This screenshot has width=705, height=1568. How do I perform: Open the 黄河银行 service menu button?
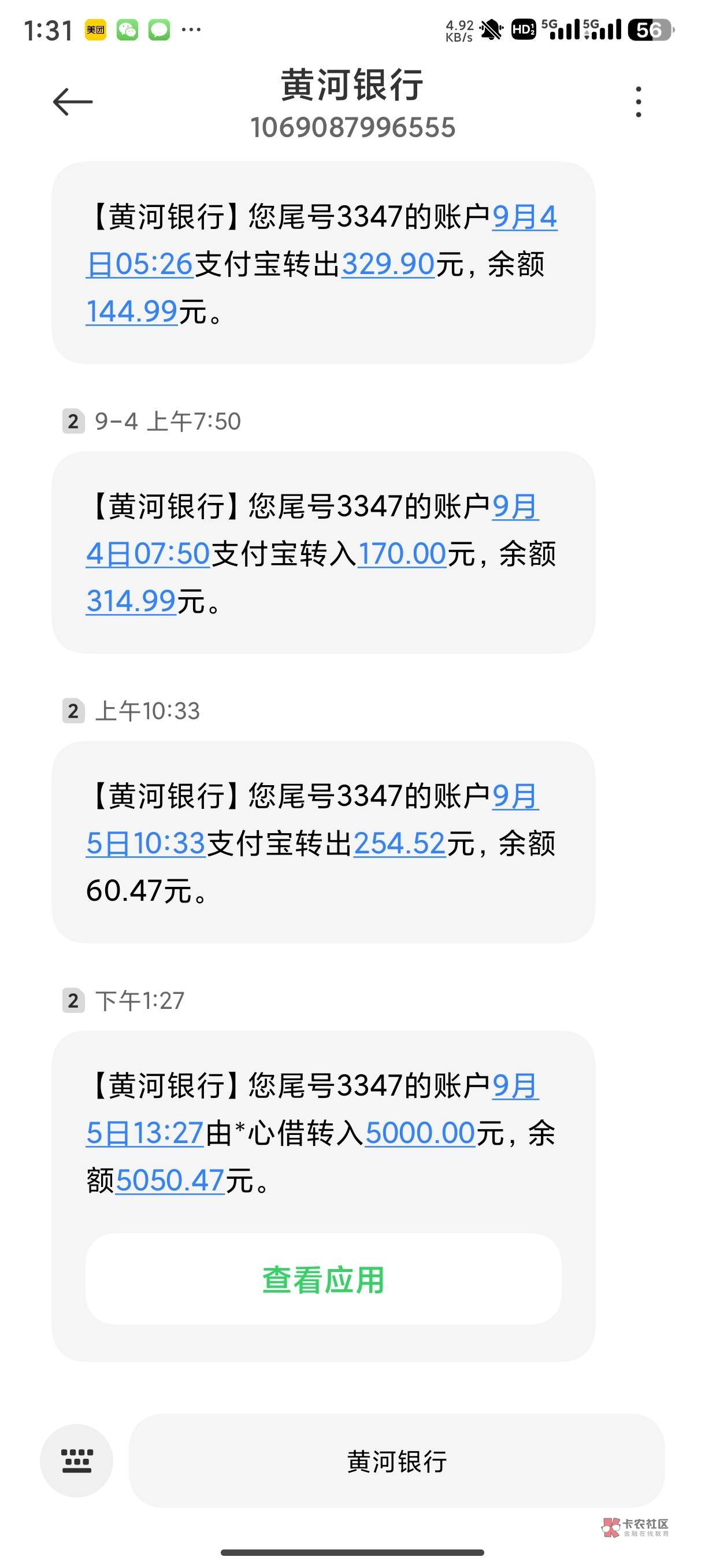point(396,1461)
